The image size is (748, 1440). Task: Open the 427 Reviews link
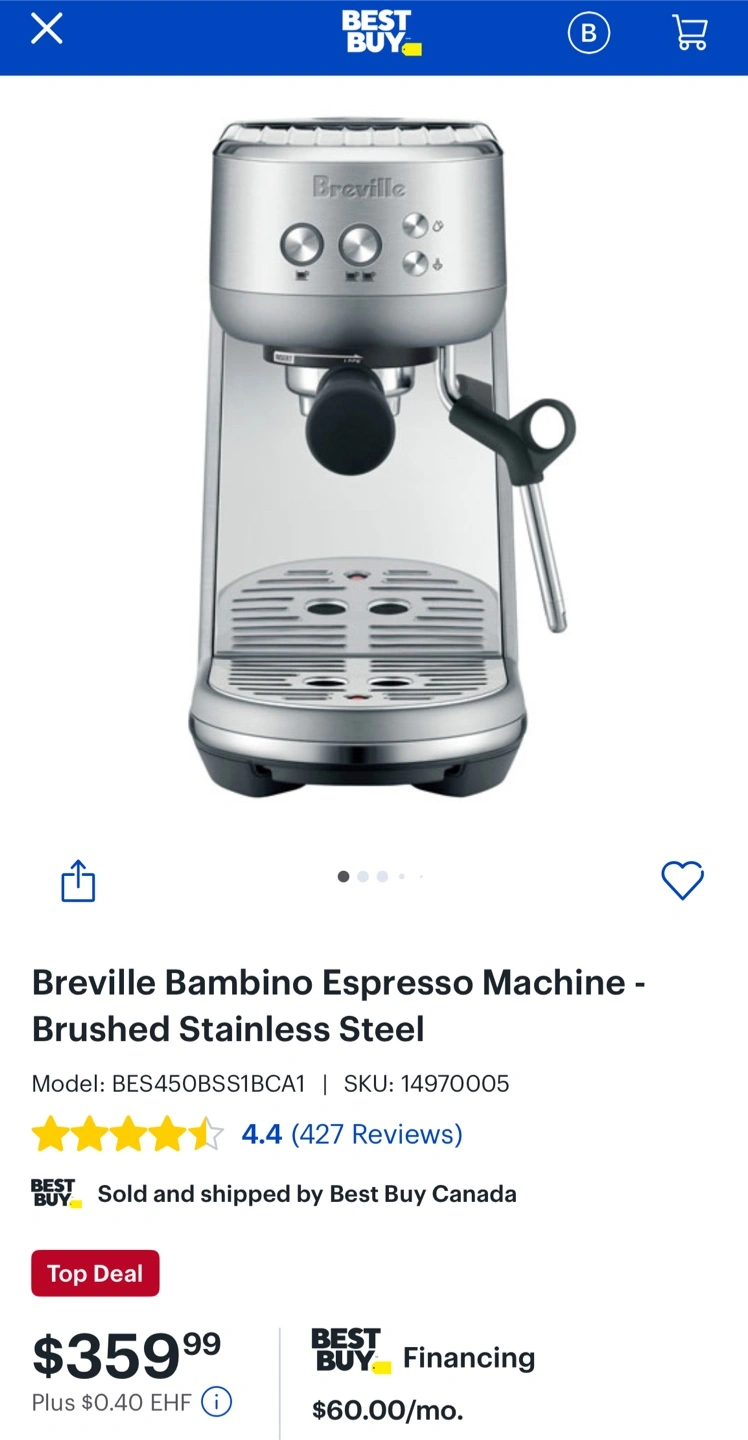pyautogui.click(x=377, y=1134)
